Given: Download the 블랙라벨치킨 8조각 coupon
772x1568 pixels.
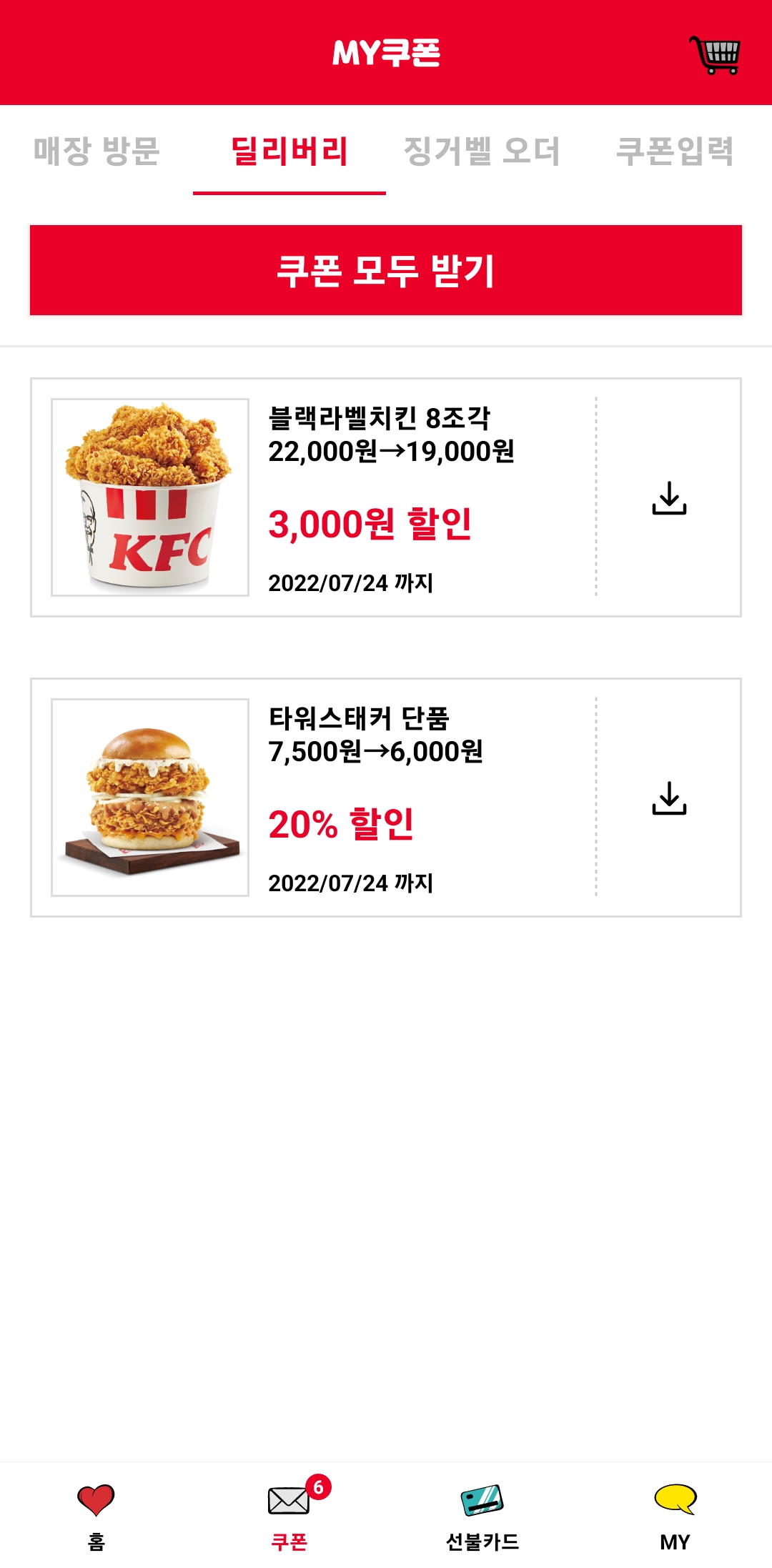Looking at the screenshot, I should (x=669, y=498).
